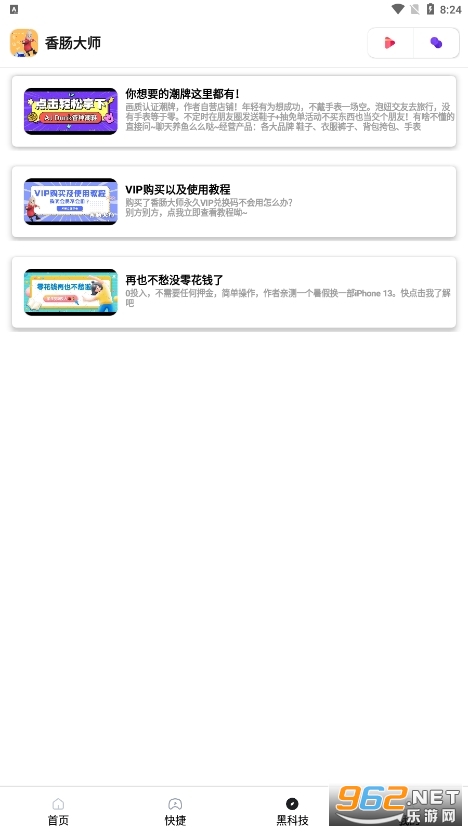The width and height of the screenshot is (468, 832).
Task: Tap the purple circles icon in header
Action: tap(436, 43)
